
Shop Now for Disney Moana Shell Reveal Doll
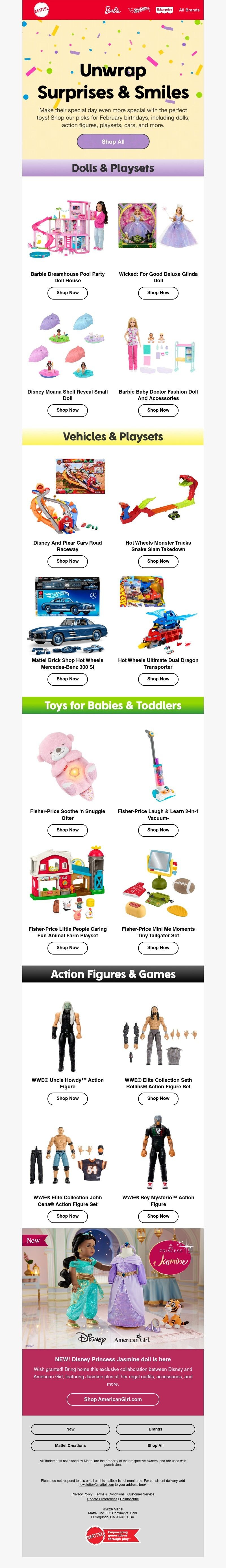tap(68, 410)
